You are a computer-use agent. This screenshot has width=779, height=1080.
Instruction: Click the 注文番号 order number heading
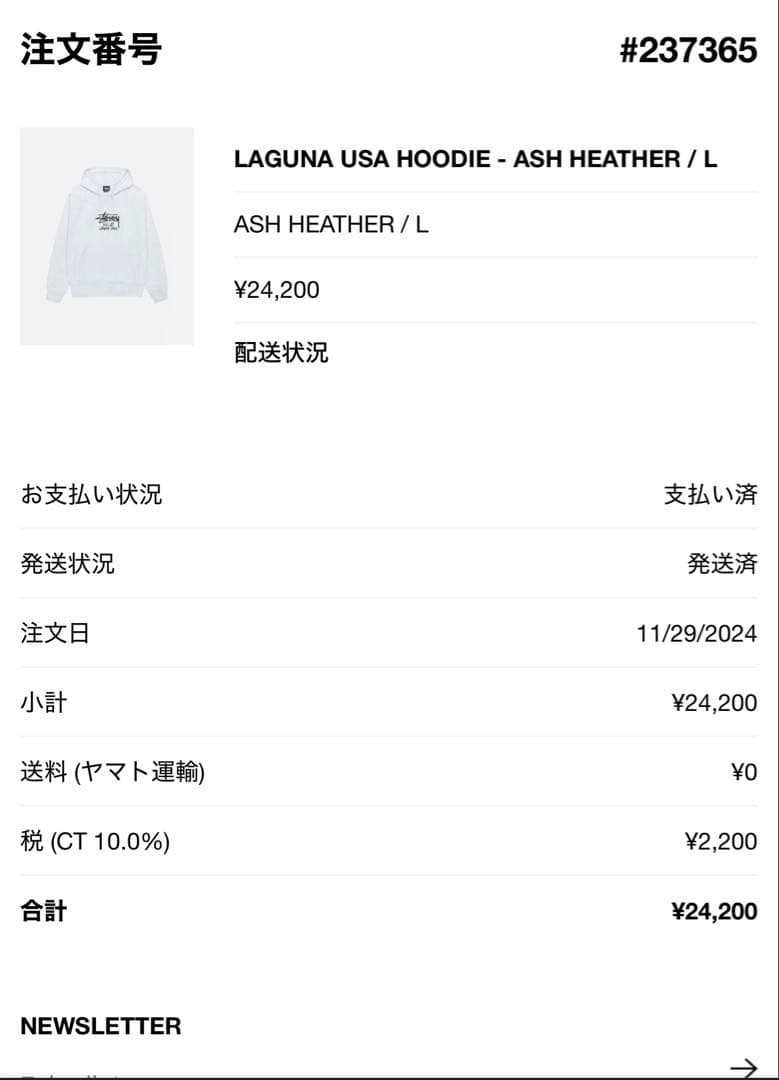tap(92, 46)
